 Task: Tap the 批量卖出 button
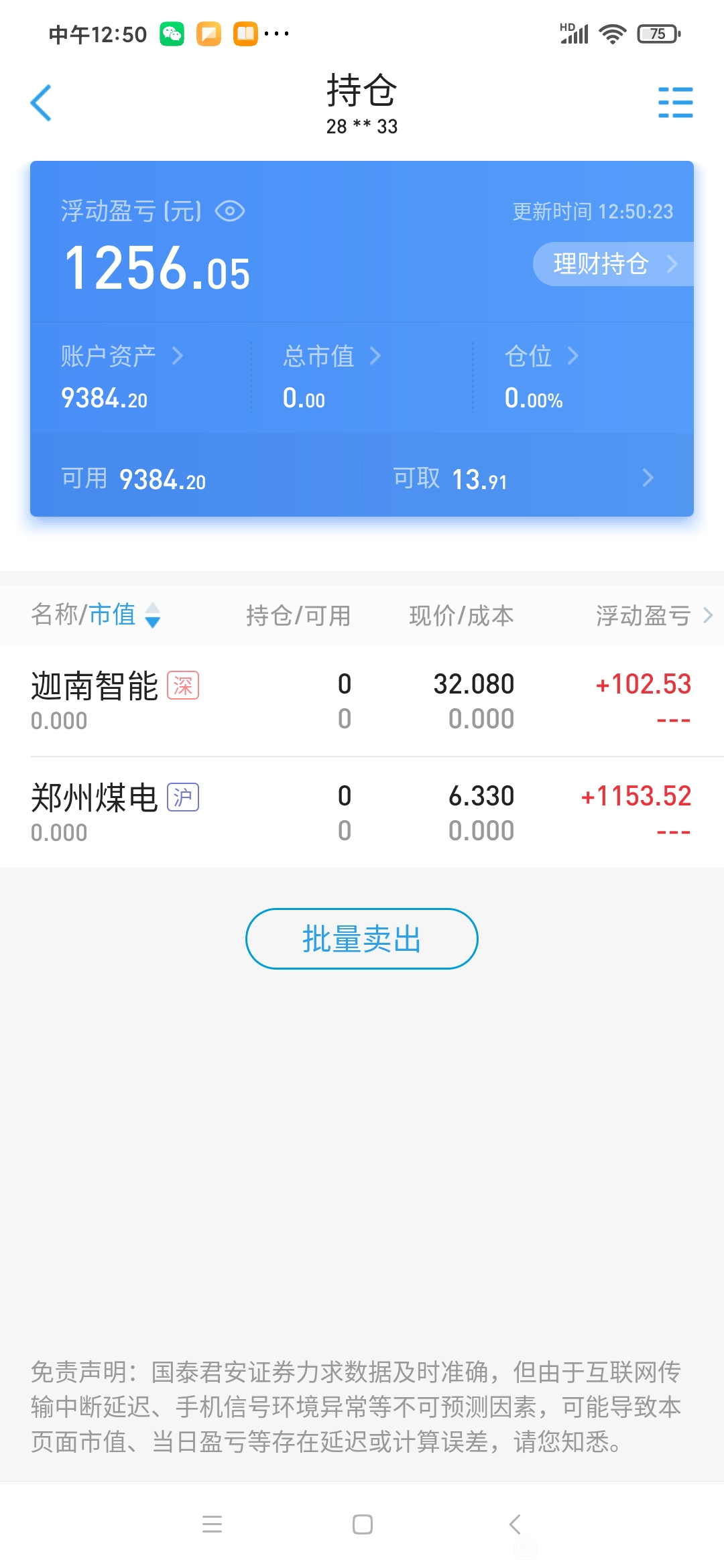tap(362, 939)
